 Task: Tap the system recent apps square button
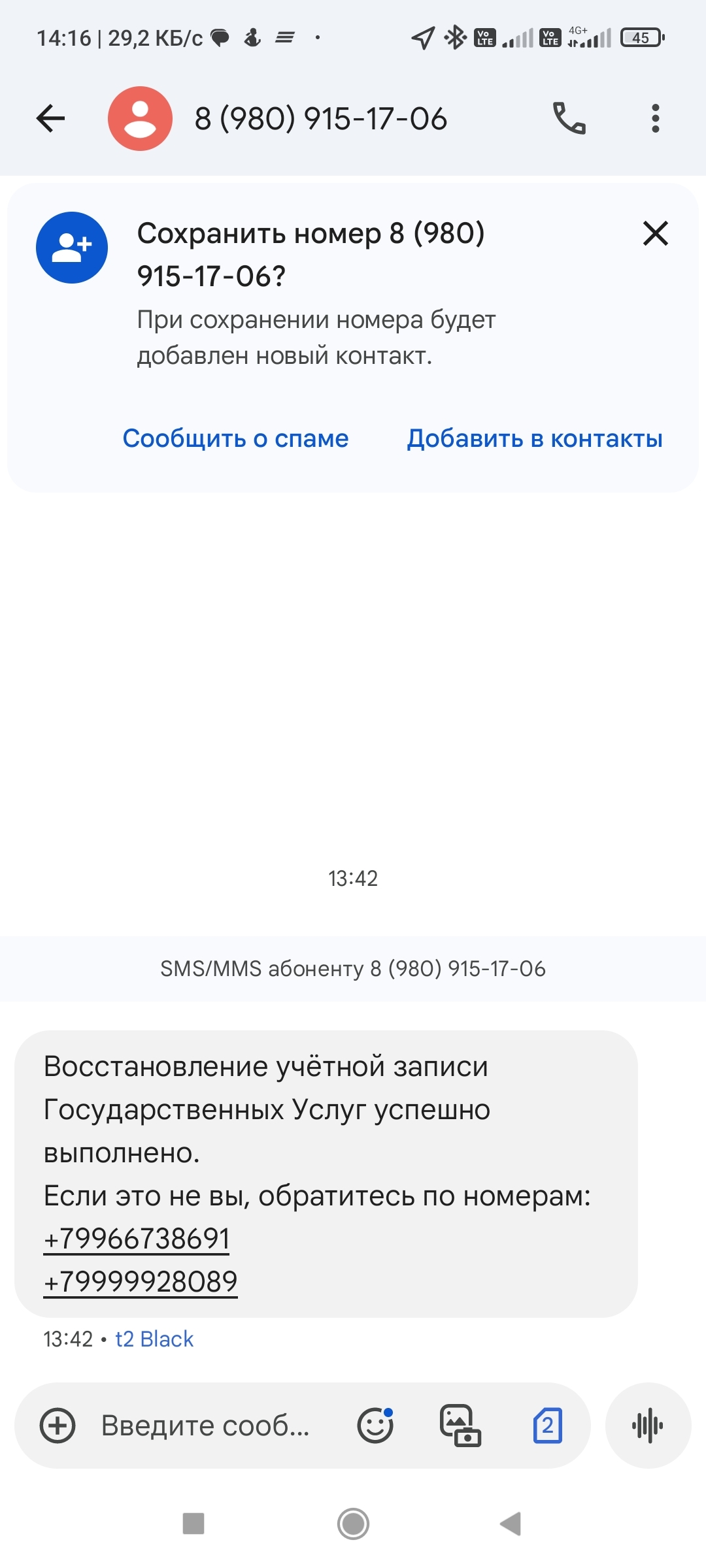click(193, 1524)
